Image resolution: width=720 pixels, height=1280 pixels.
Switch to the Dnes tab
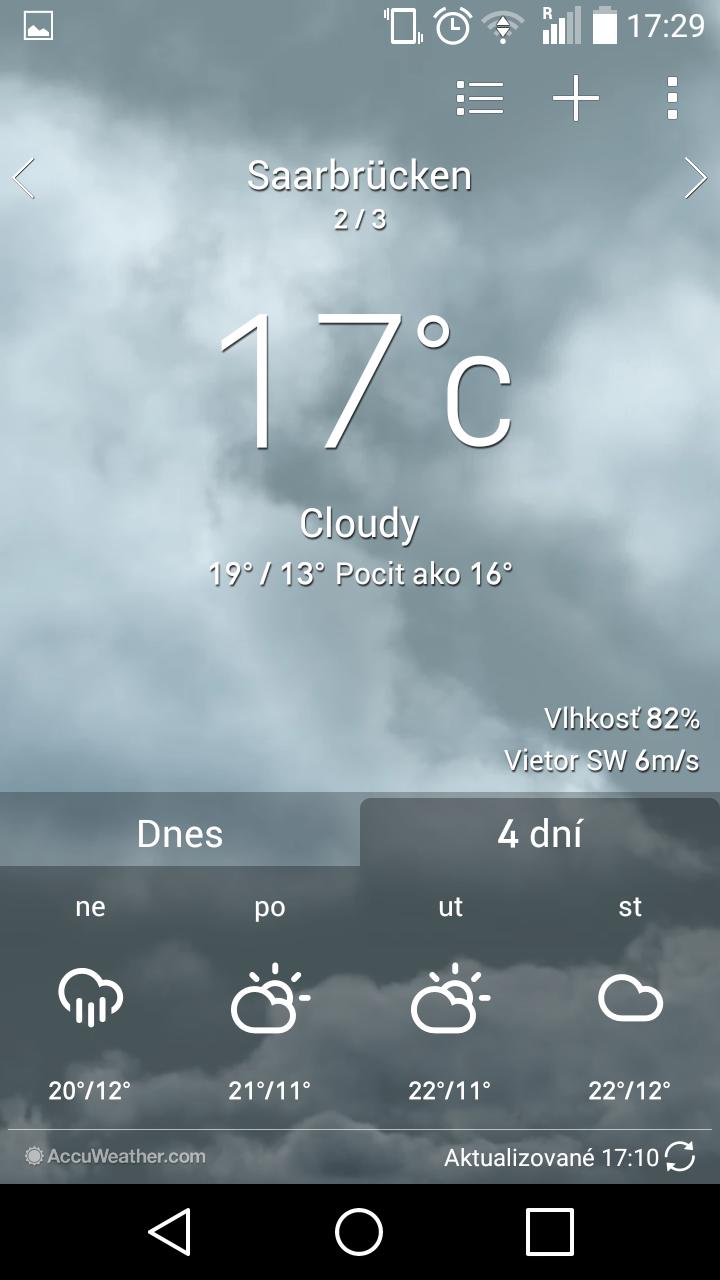coord(180,834)
